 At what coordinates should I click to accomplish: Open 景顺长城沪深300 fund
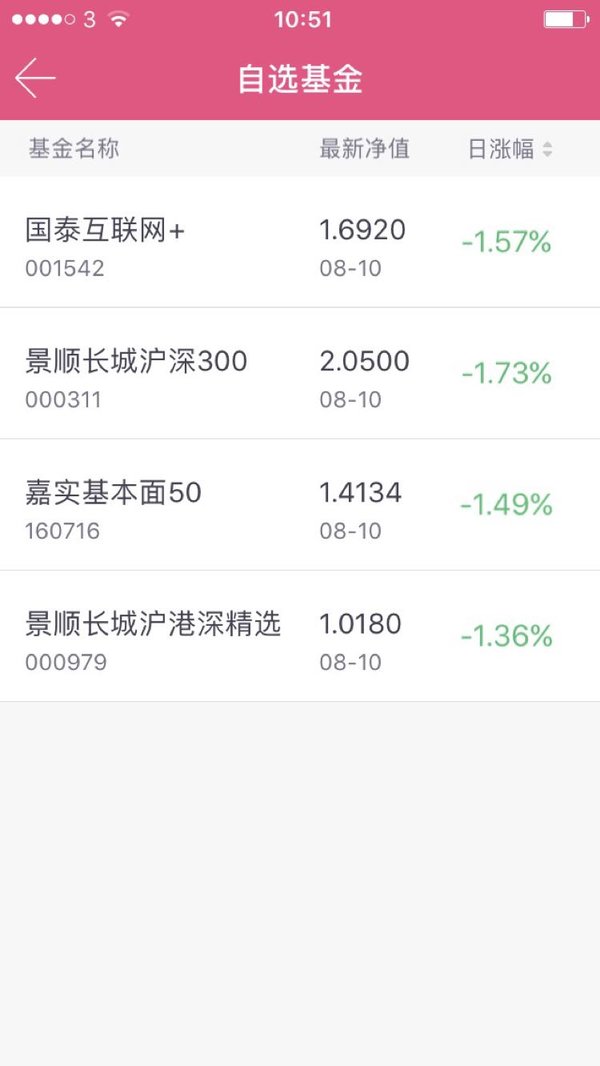(300, 373)
